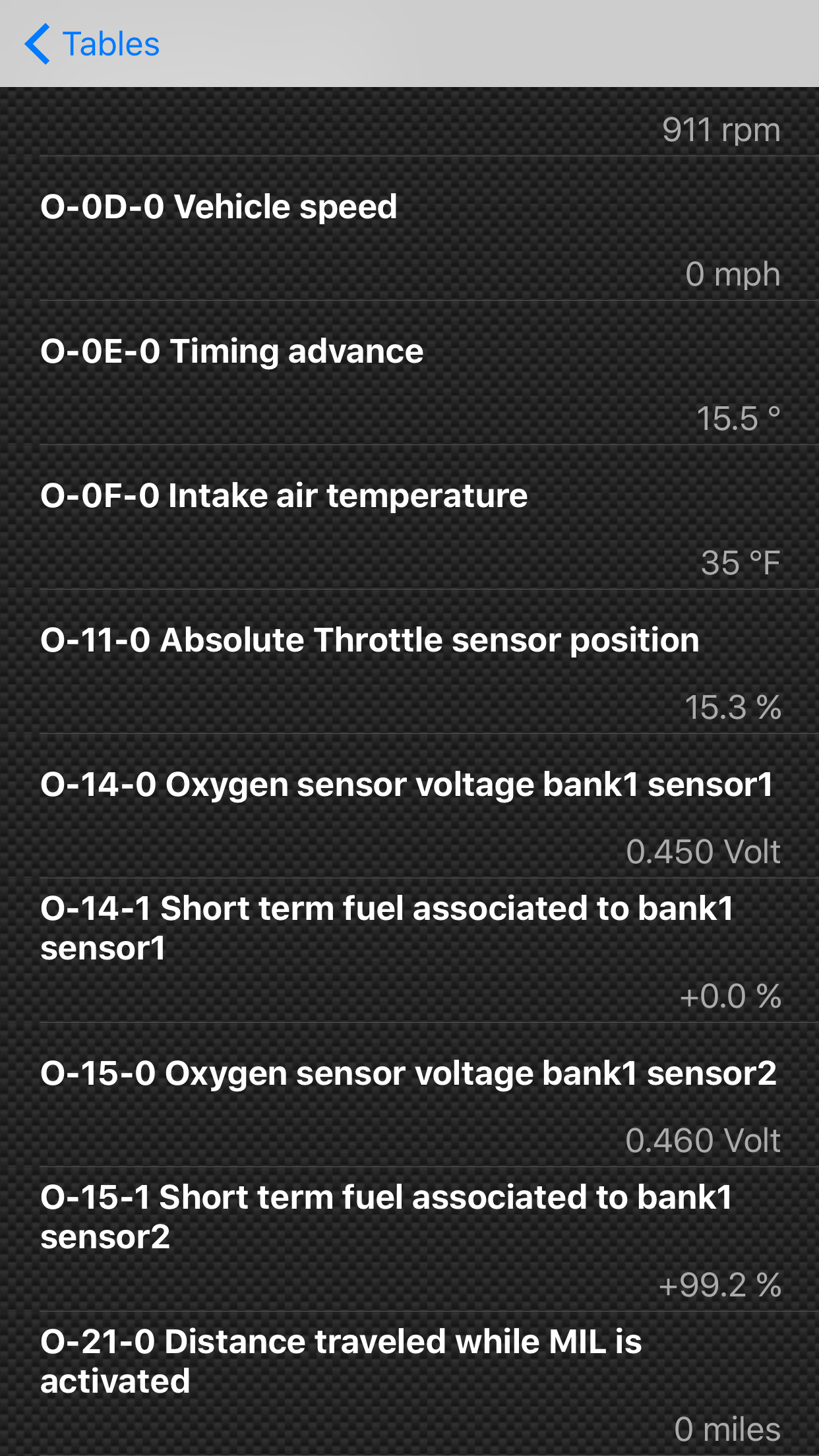The width and height of the screenshot is (819, 1456).
Task: Select O-15-1 Short term fuel bank1 sensor2
Action: coord(409,1240)
